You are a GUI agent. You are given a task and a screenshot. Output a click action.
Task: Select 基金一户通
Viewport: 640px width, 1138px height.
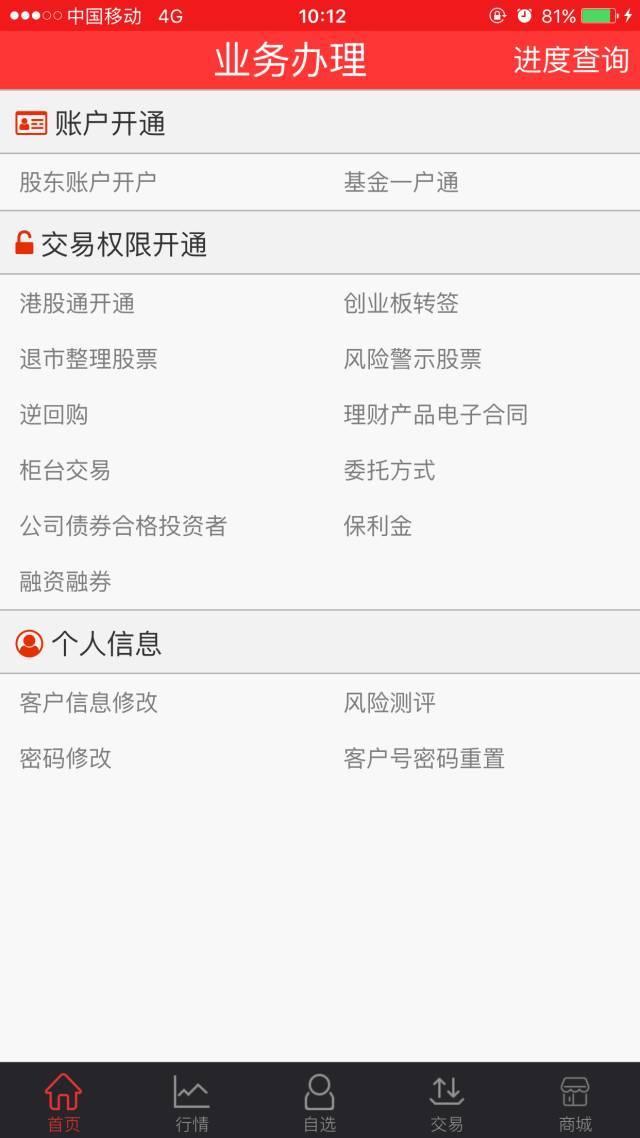(401, 182)
